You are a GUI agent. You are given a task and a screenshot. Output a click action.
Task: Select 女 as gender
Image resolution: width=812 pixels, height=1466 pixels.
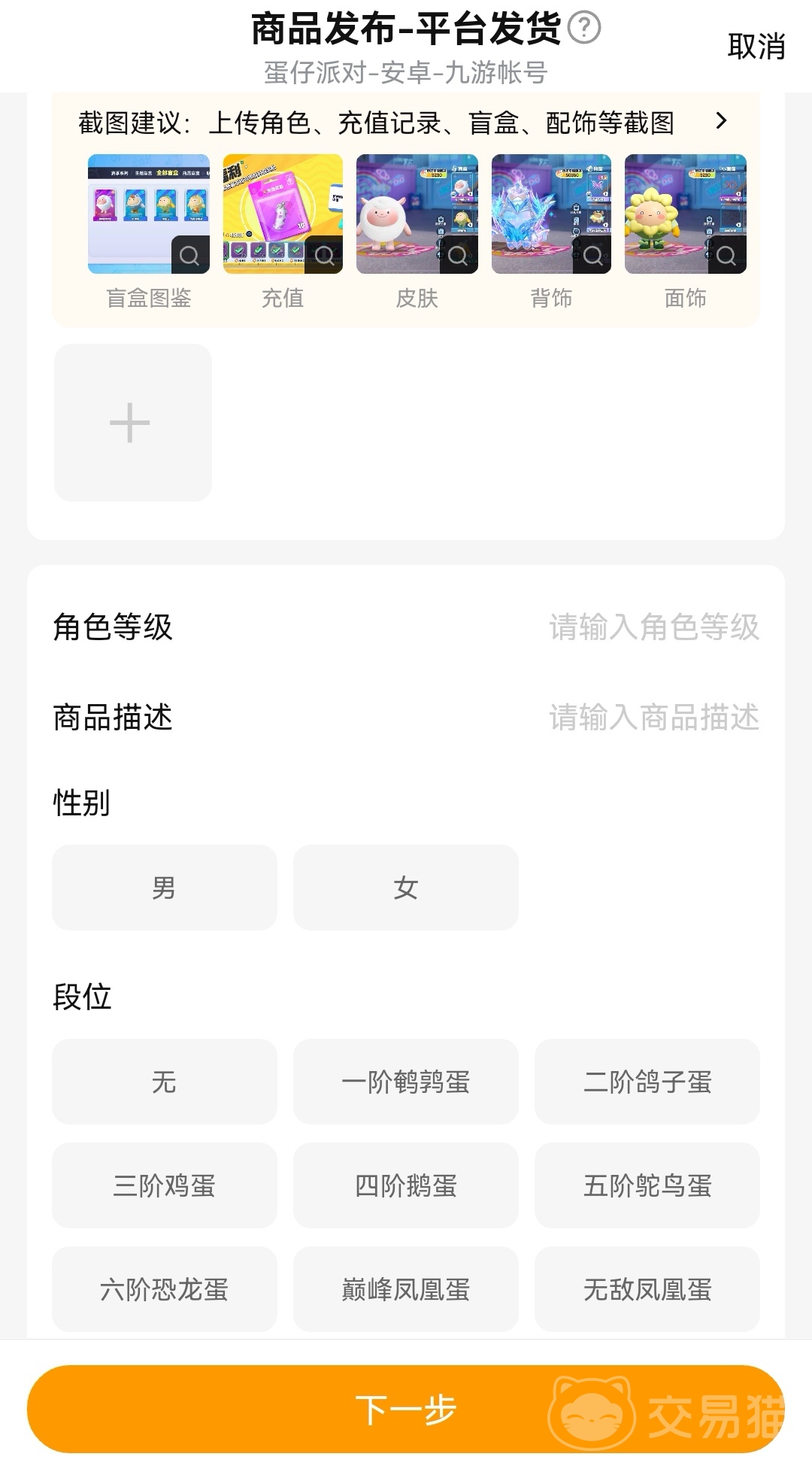click(x=405, y=888)
